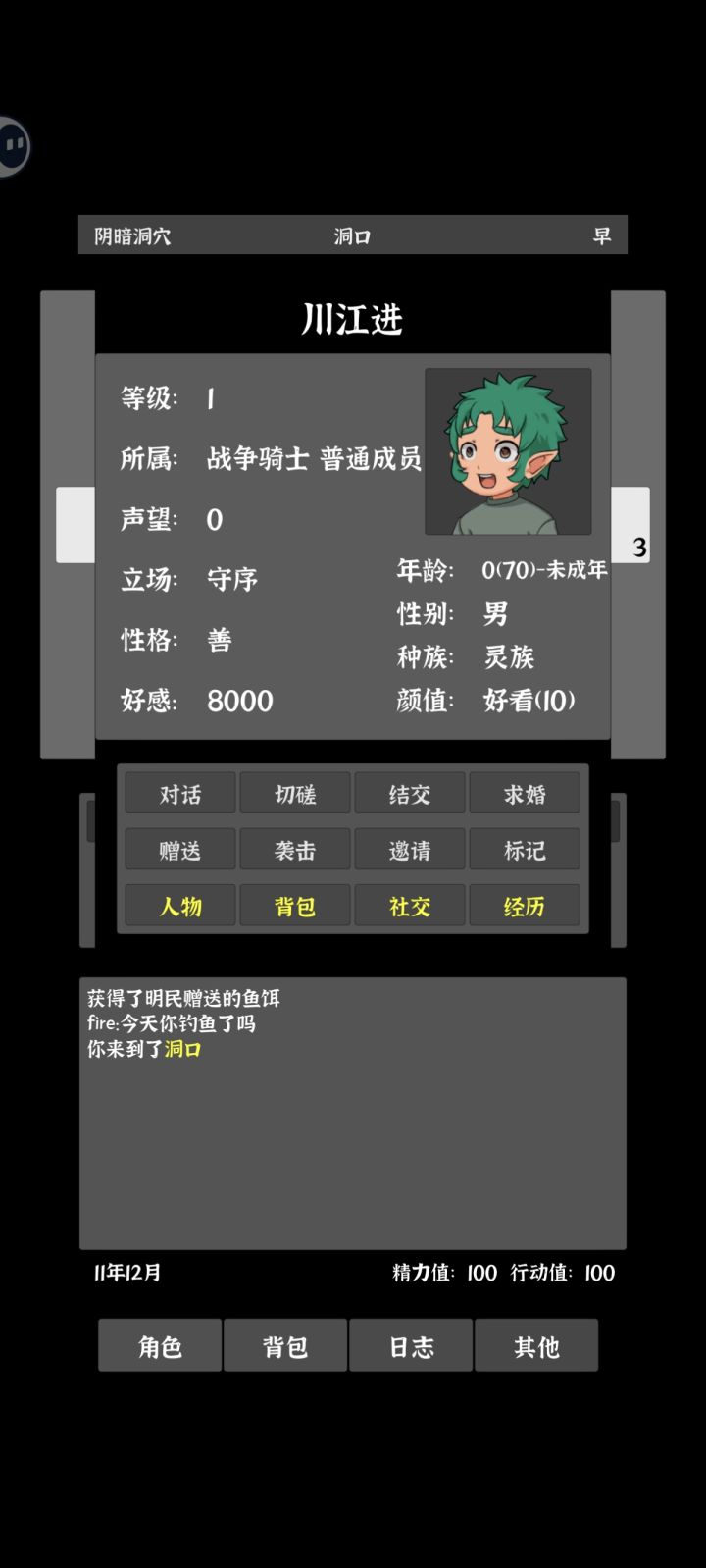Image resolution: width=706 pixels, height=1568 pixels.
Task: Toggle the 标记 (Mark) option
Action: pos(525,849)
